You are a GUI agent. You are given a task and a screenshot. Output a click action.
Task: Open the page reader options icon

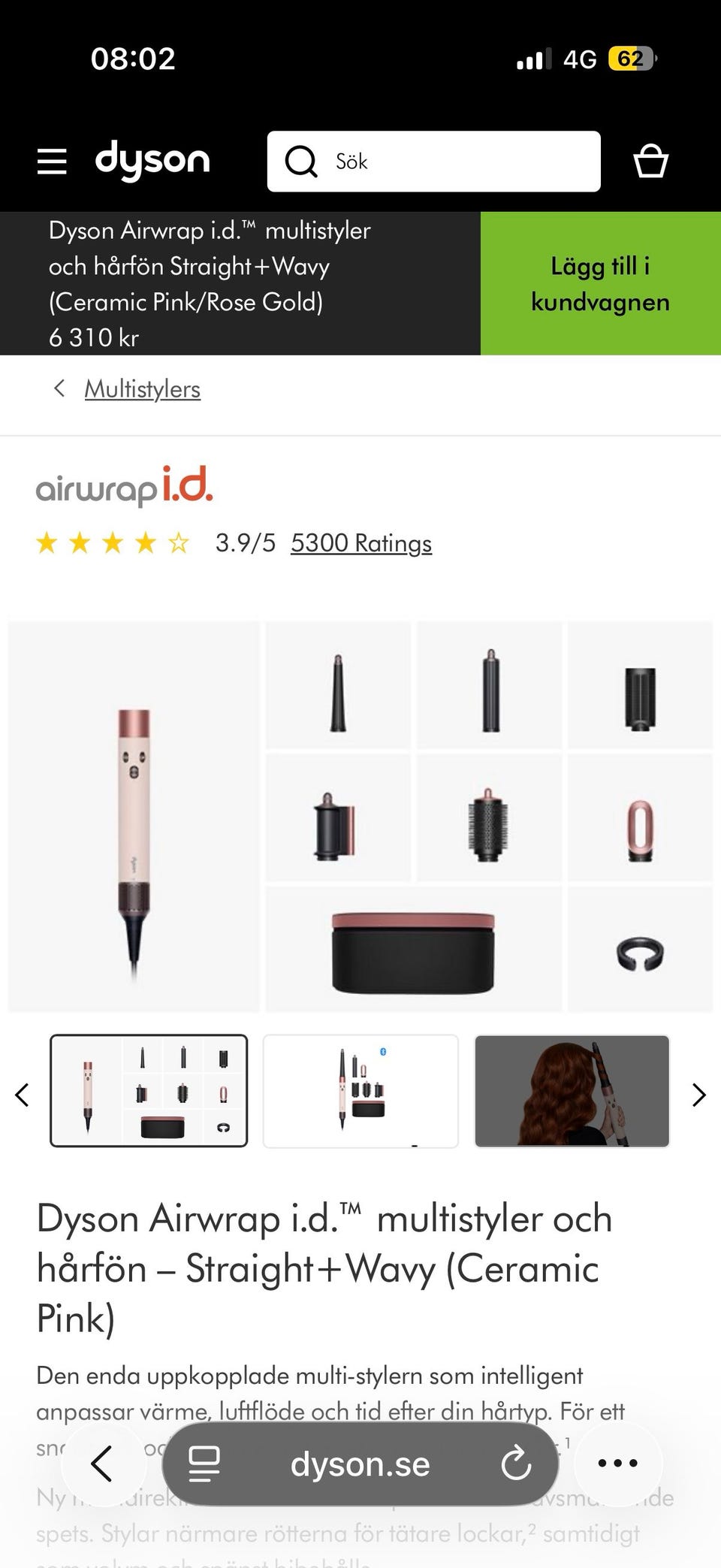tap(204, 1464)
